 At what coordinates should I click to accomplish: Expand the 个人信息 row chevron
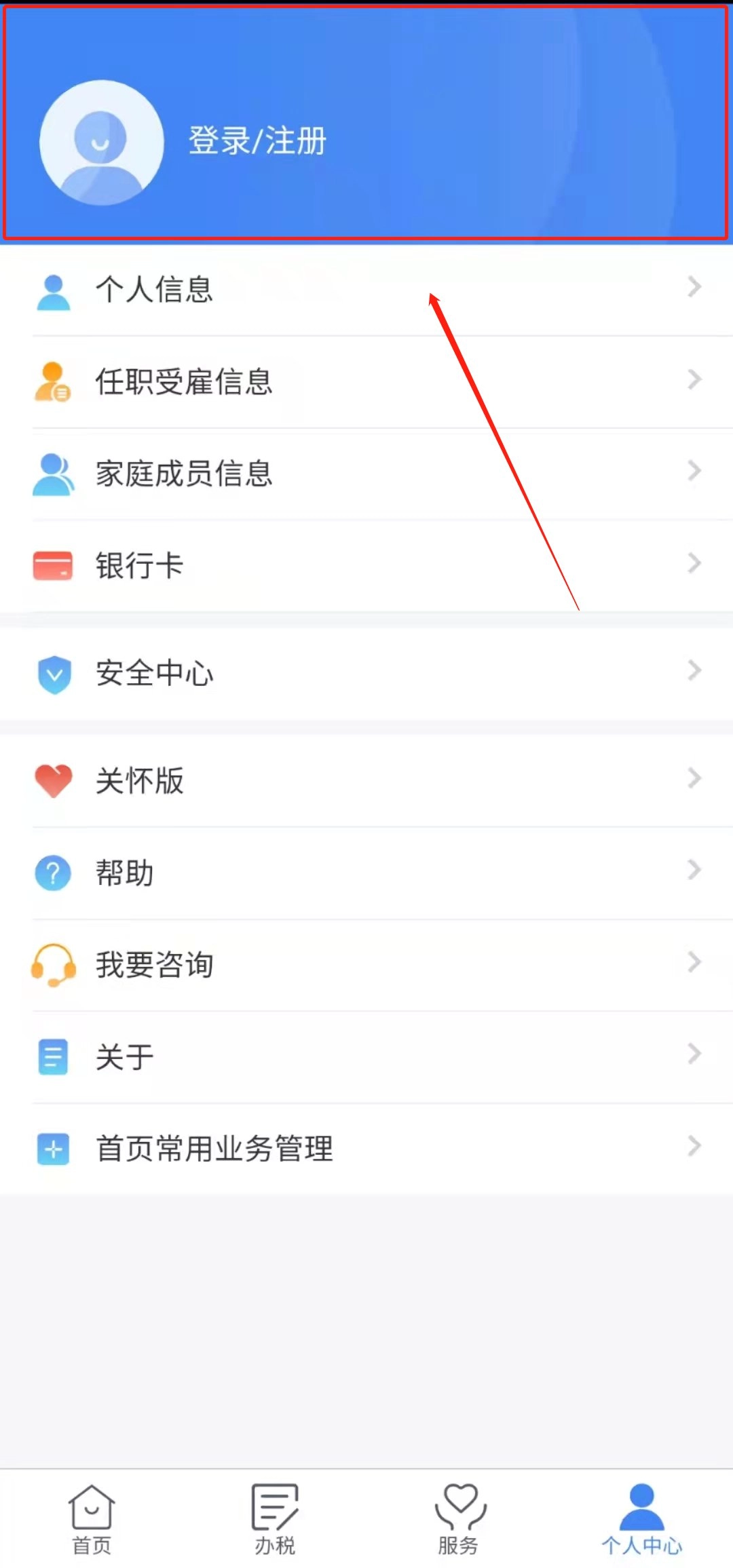pos(694,287)
